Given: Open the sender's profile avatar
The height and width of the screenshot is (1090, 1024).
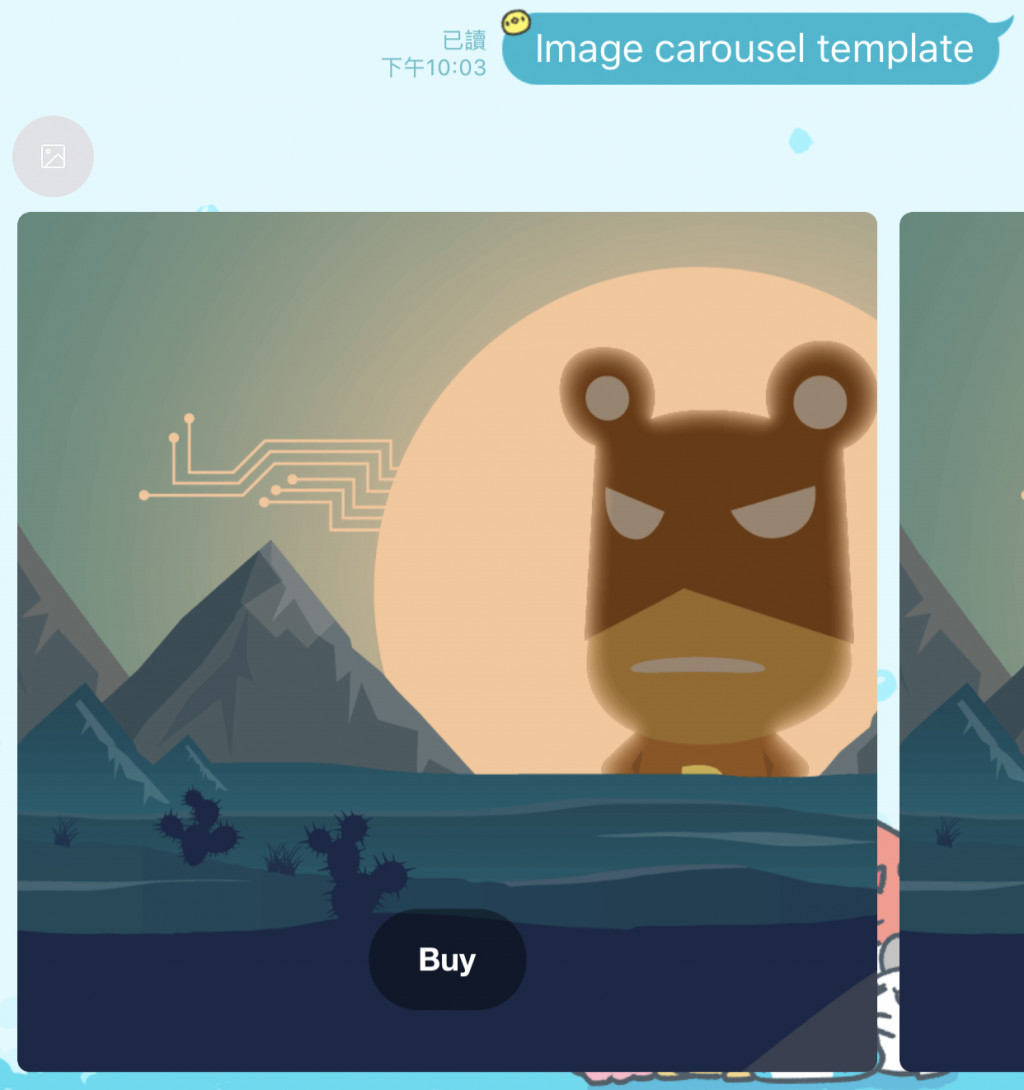Looking at the screenshot, I should [53, 157].
